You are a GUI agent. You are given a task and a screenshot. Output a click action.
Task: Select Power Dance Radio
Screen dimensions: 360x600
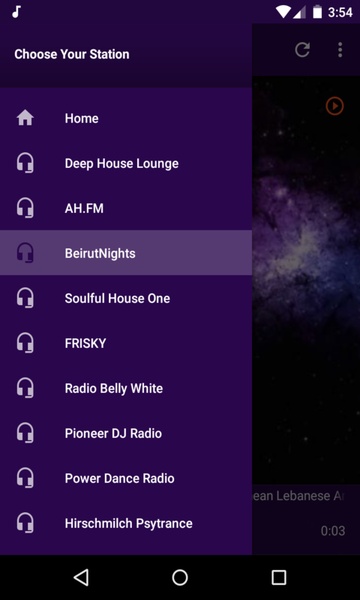click(x=126, y=478)
